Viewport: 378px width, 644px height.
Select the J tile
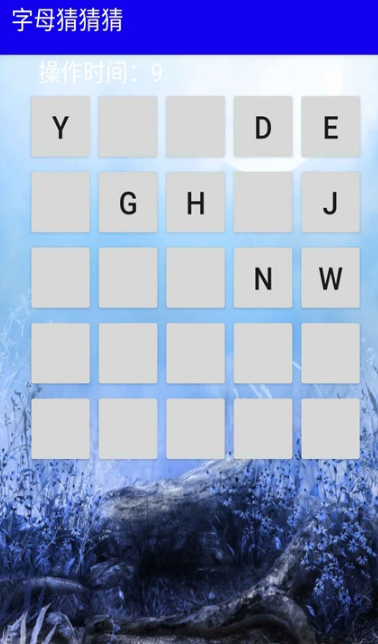(x=330, y=202)
